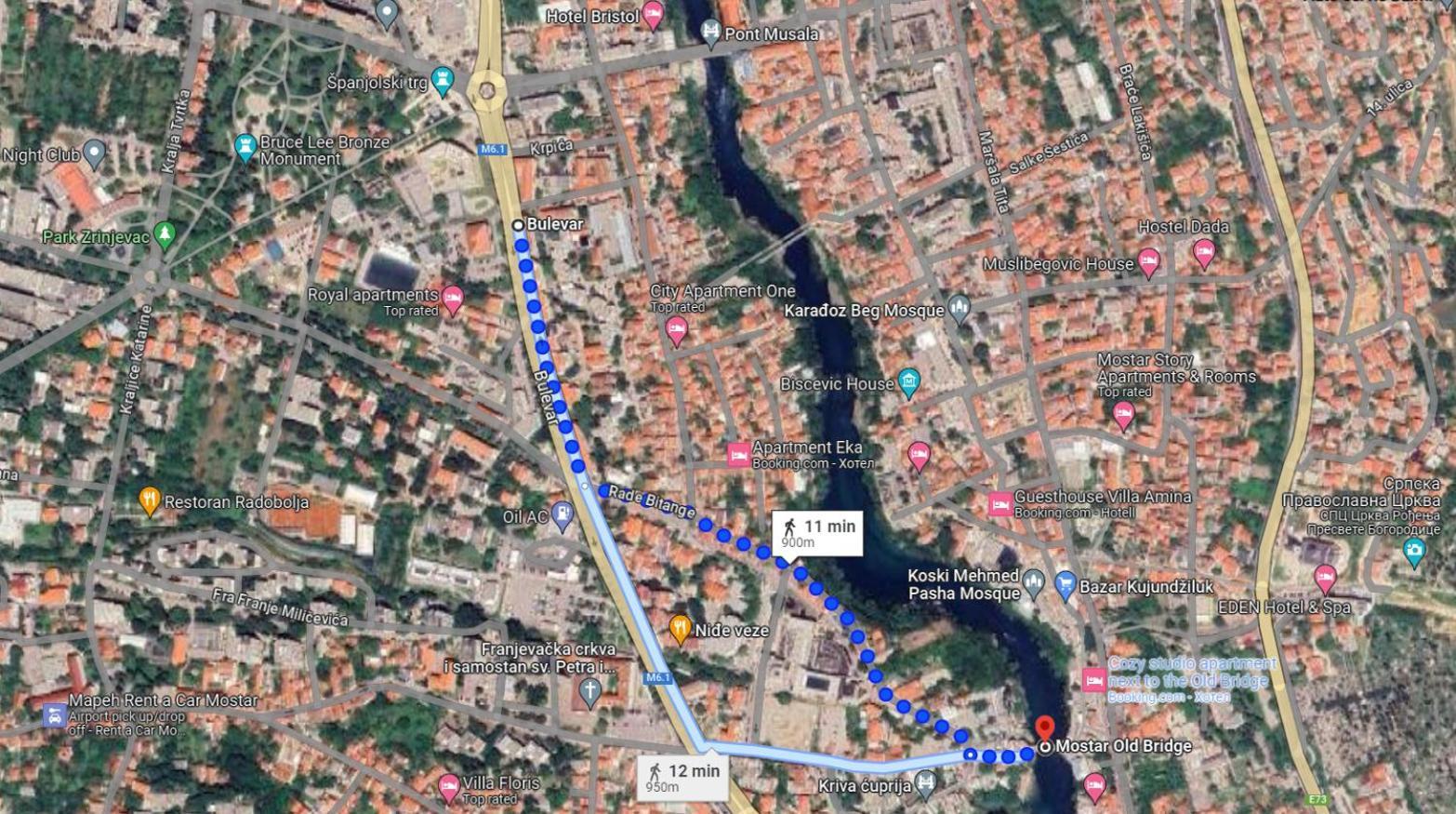Open the Niđe veze restaurant pin
The height and width of the screenshot is (814, 1456).
(681, 629)
